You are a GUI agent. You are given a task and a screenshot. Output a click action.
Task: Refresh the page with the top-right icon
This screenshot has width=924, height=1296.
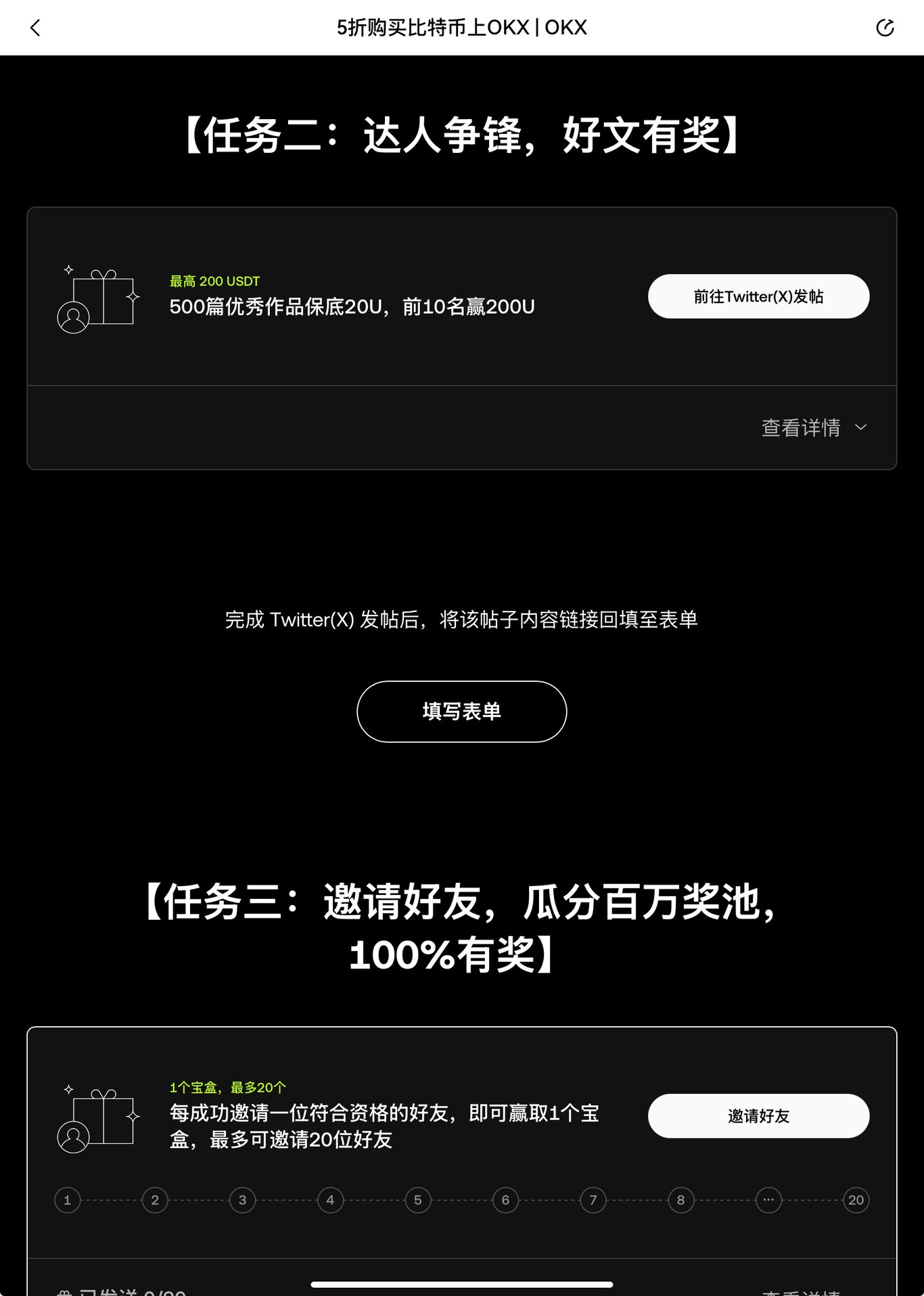pos(885,28)
